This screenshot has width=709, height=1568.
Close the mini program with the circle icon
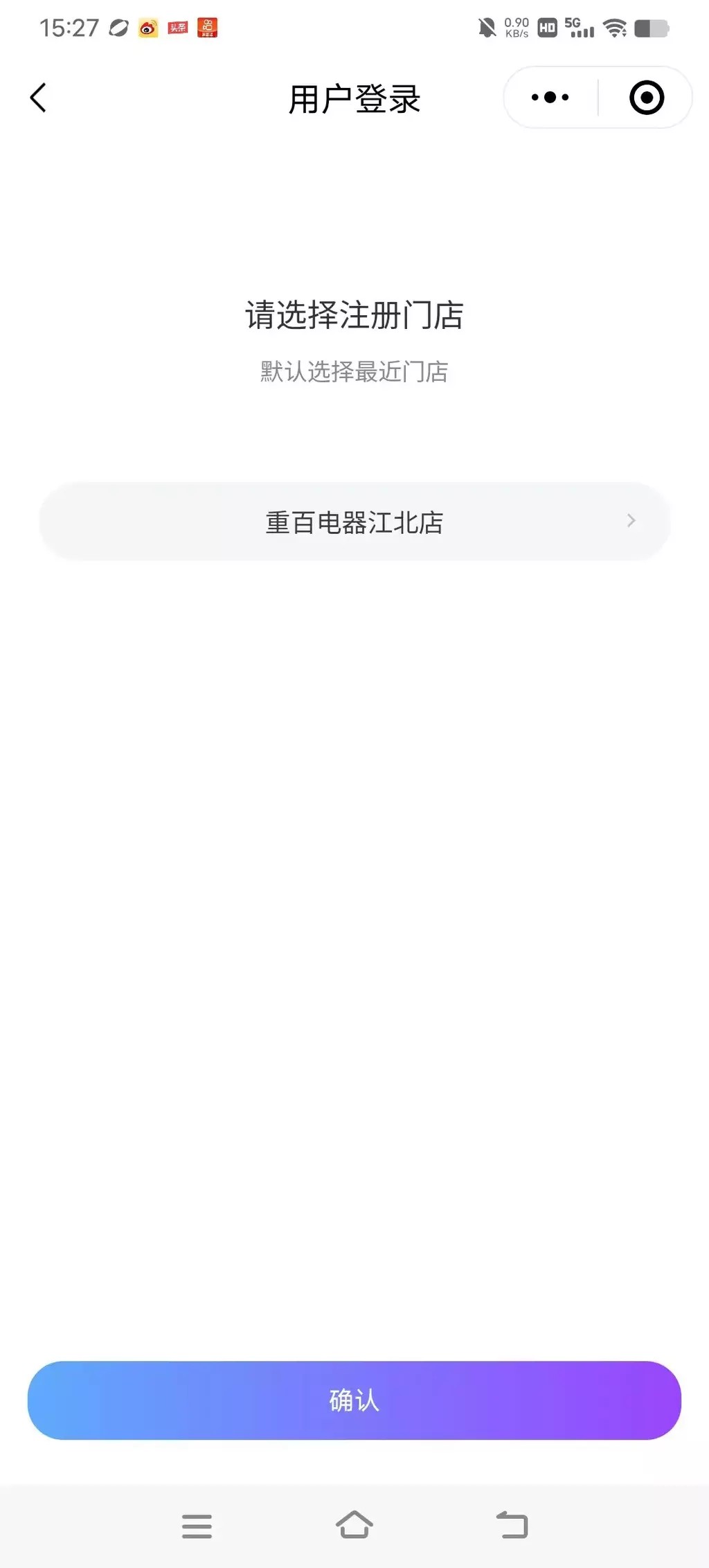point(647,98)
